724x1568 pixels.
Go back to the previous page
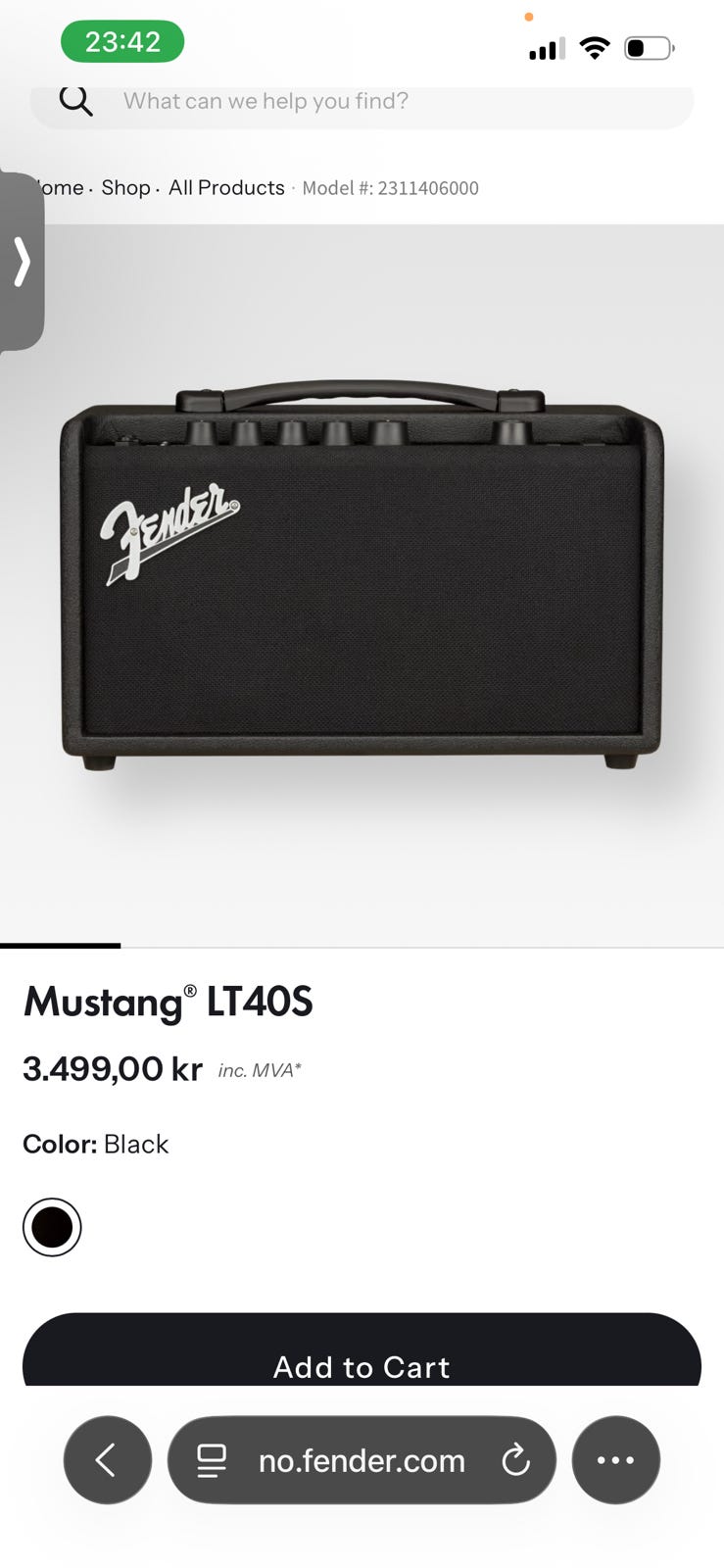pyautogui.click(x=108, y=1460)
